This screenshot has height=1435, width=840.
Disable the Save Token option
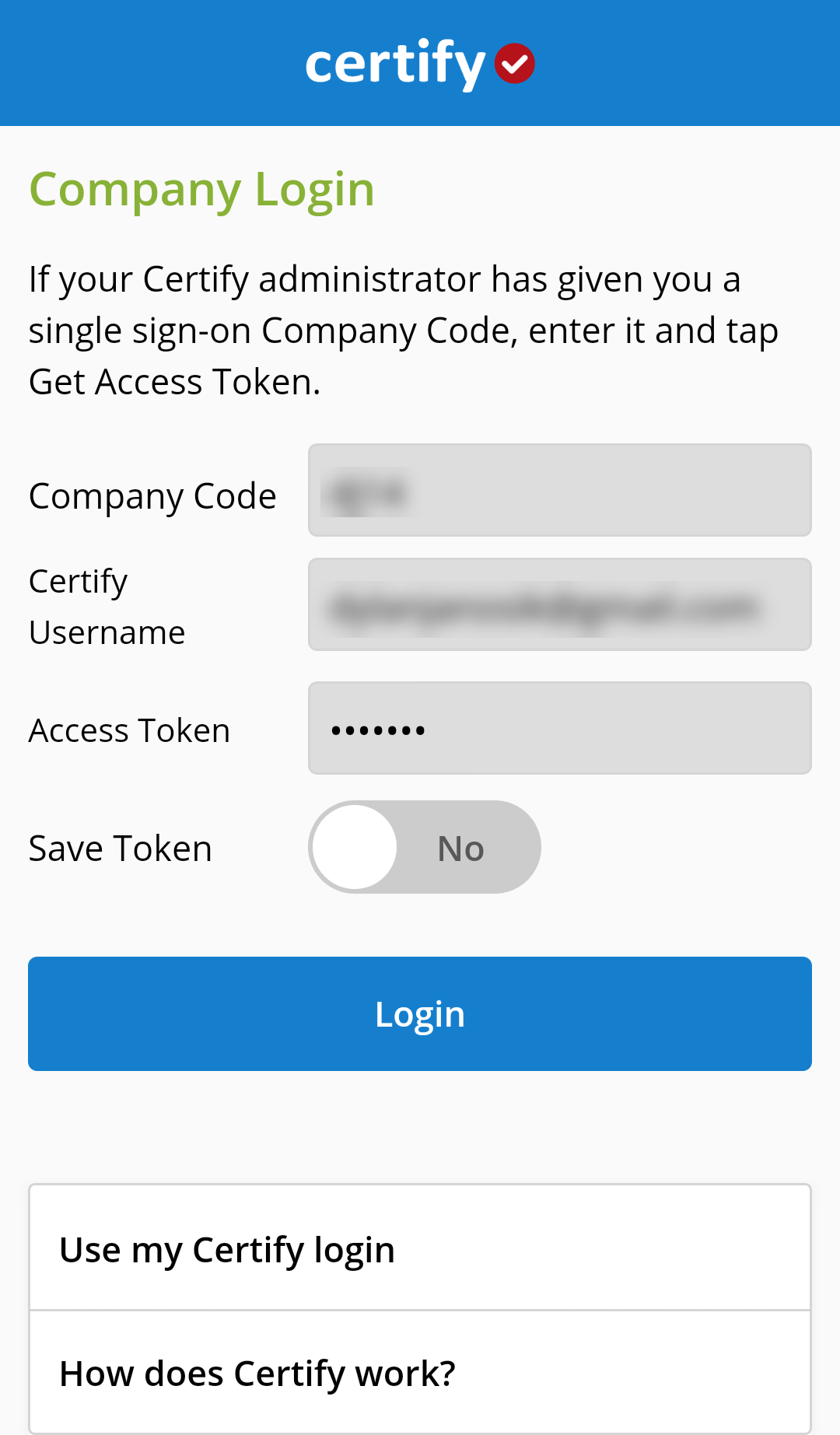coord(425,846)
